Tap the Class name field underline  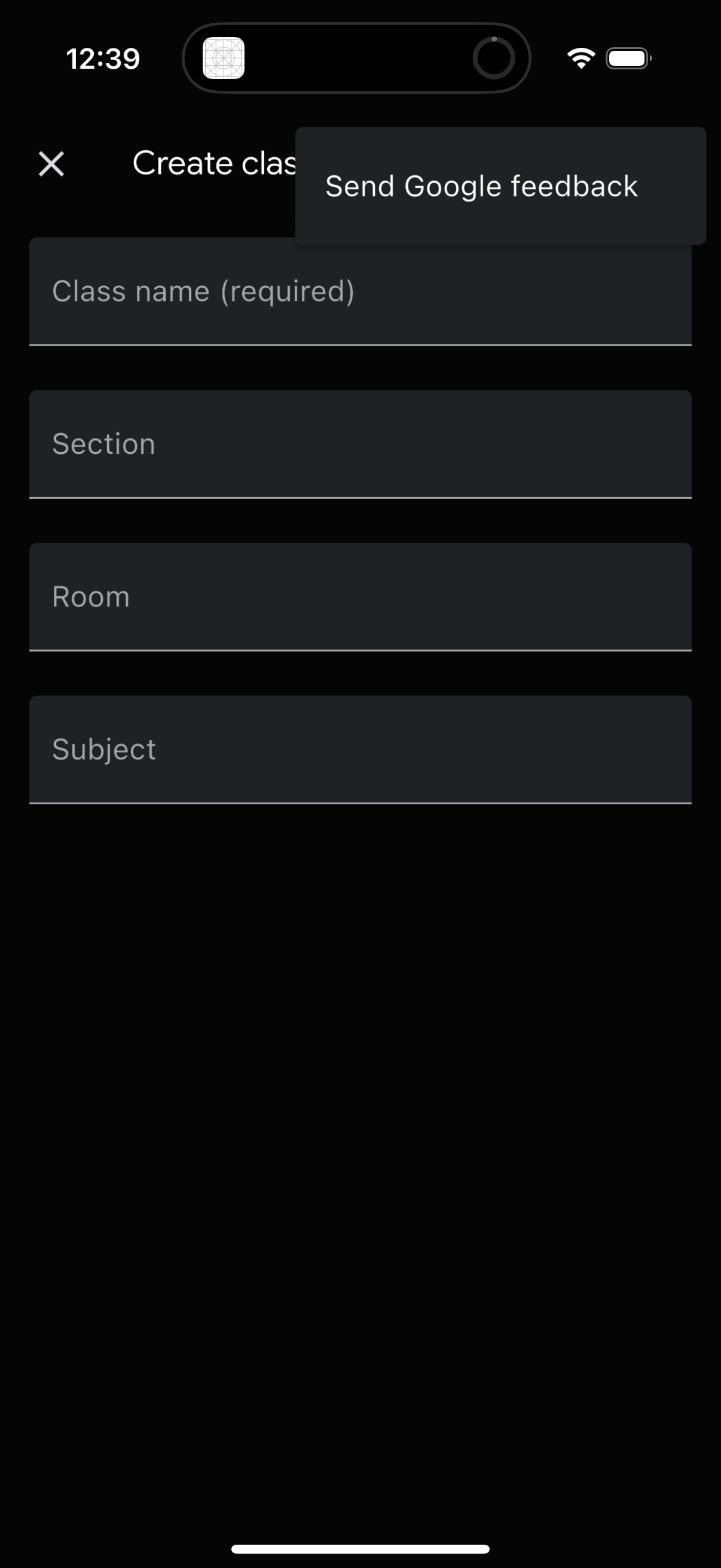click(360, 346)
